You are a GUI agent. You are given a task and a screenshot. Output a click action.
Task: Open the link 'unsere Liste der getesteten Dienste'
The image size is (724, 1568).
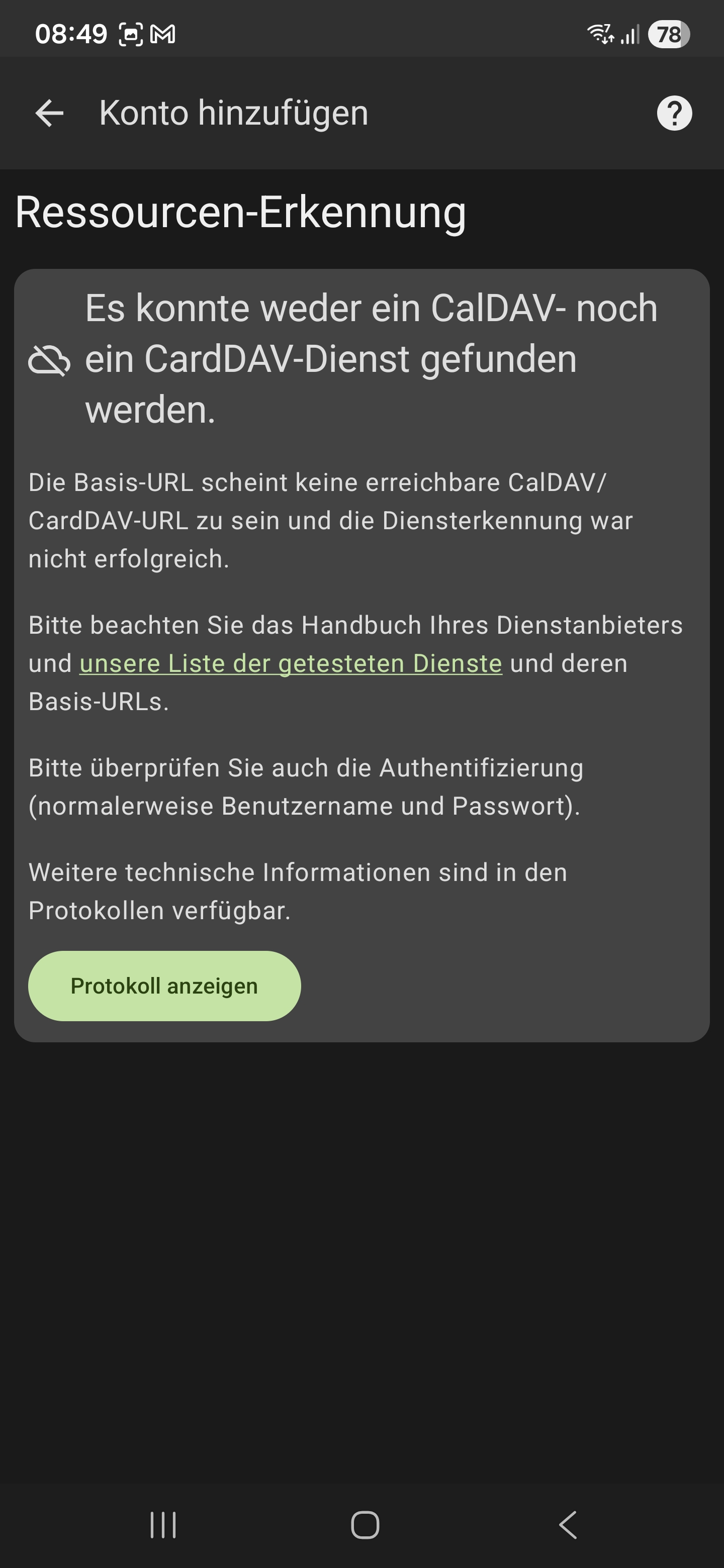291,663
